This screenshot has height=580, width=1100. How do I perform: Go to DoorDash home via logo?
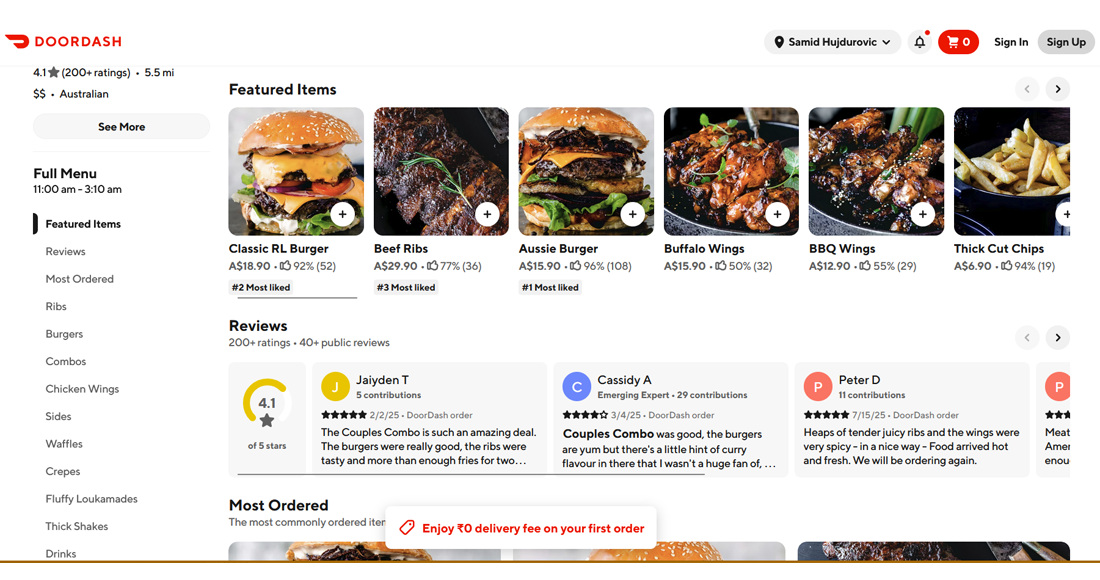click(63, 42)
